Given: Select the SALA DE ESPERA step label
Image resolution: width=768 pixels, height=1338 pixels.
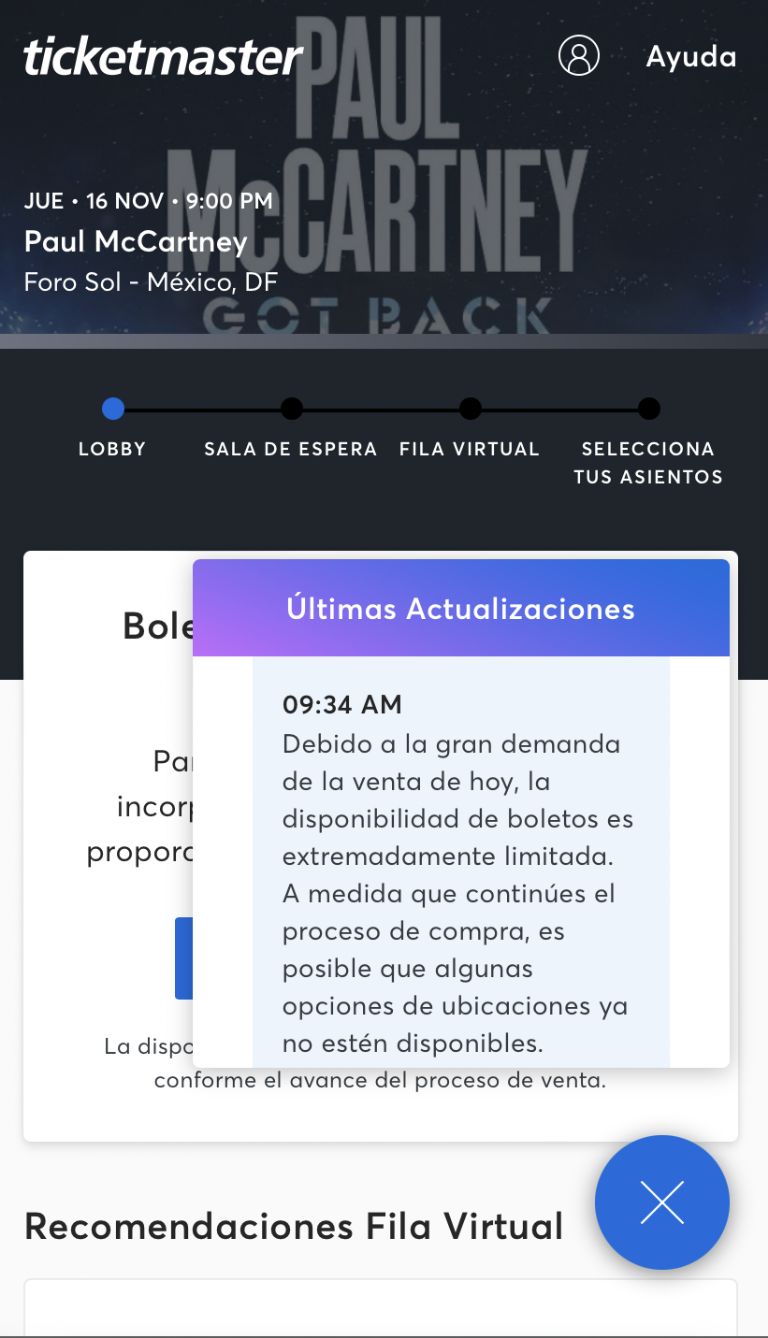Looking at the screenshot, I should click(290, 449).
